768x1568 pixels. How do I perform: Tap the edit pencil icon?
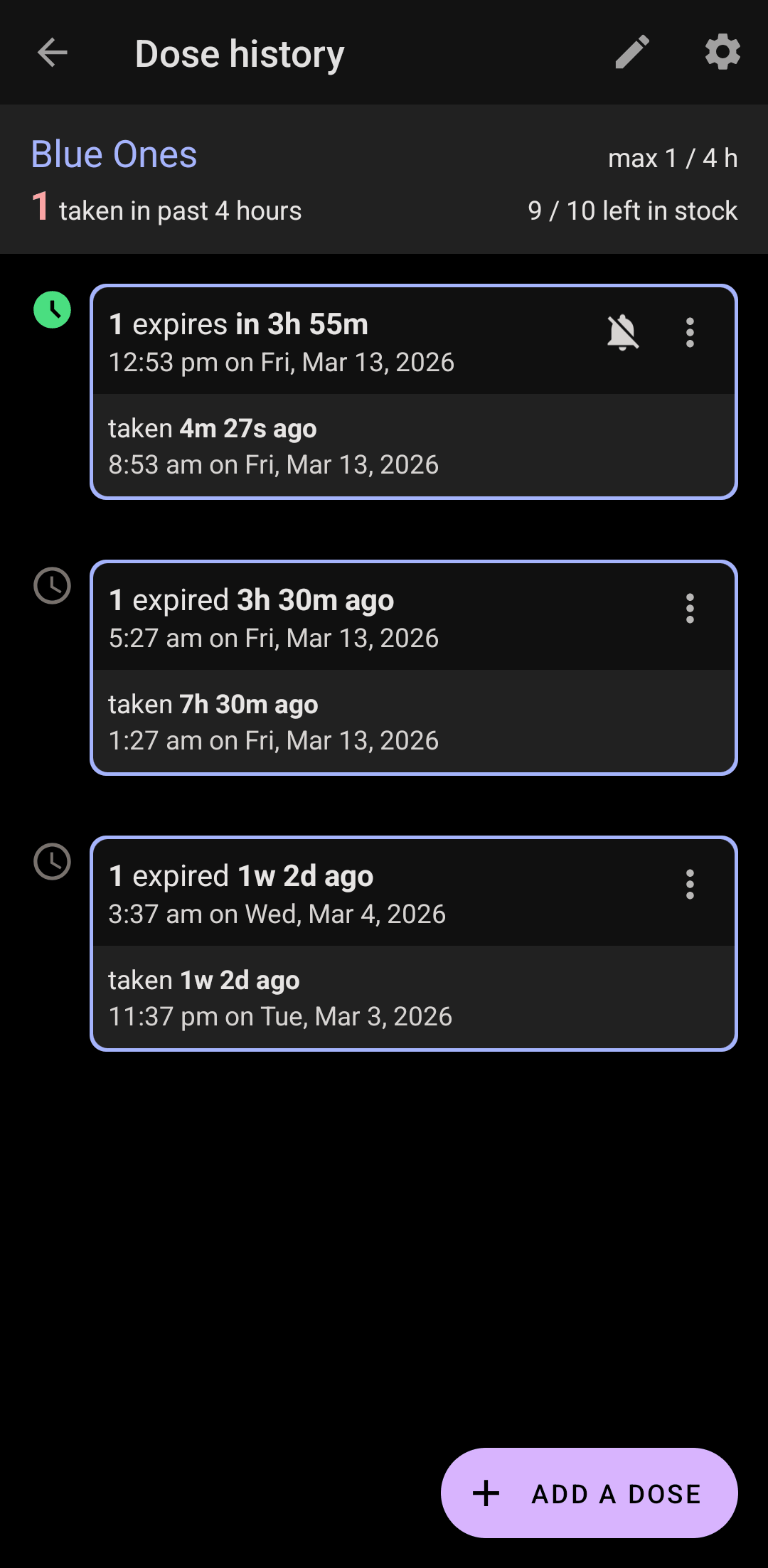click(x=631, y=52)
